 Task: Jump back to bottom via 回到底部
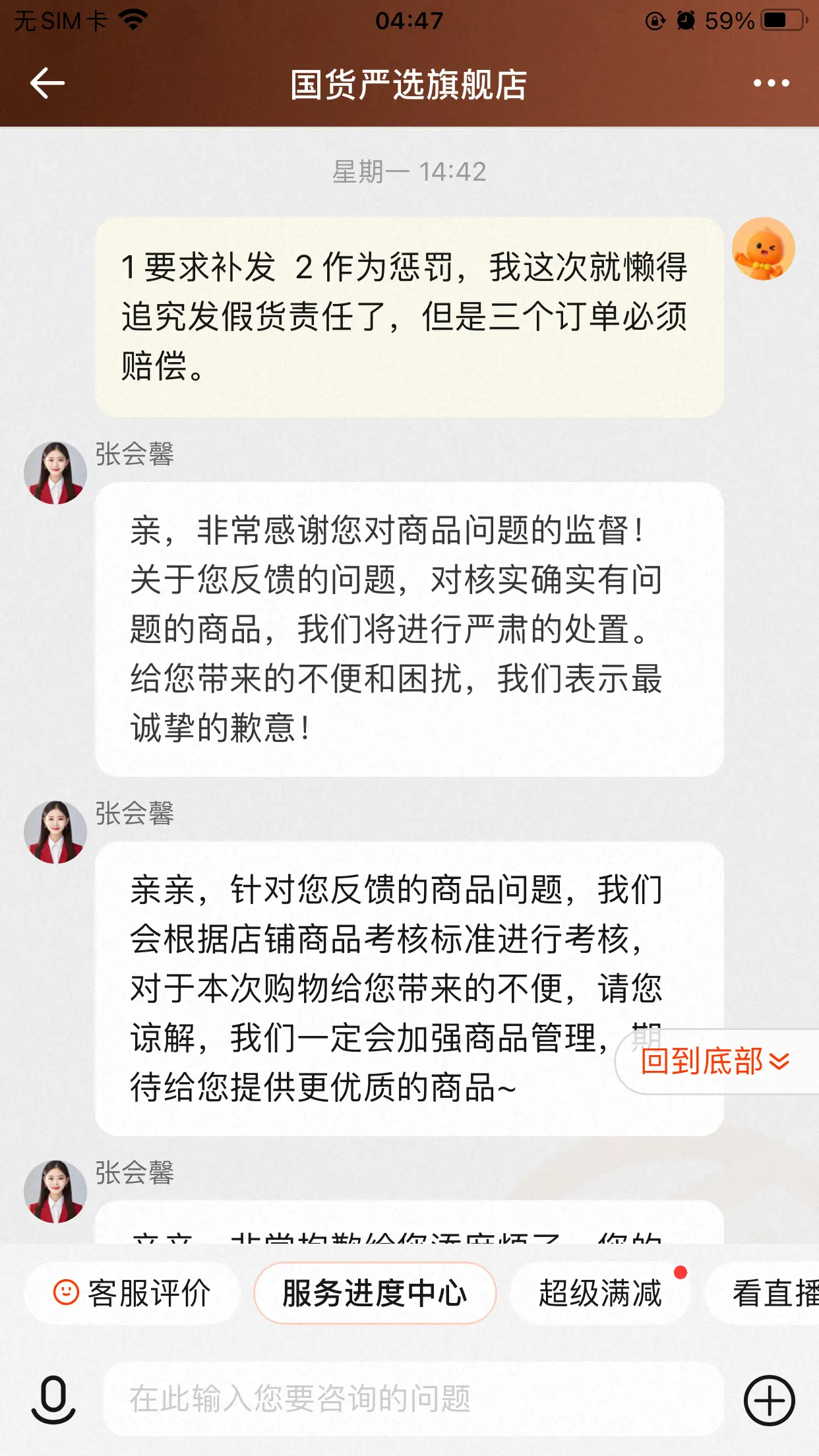pyautogui.click(x=716, y=1062)
